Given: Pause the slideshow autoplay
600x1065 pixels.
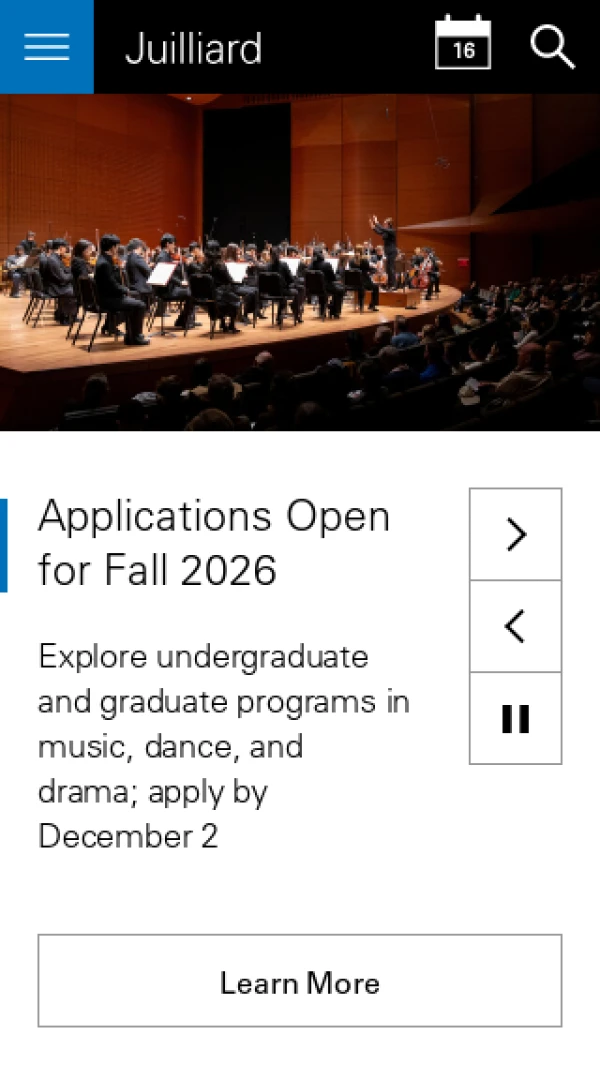Looking at the screenshot, I should coord(515,719).
